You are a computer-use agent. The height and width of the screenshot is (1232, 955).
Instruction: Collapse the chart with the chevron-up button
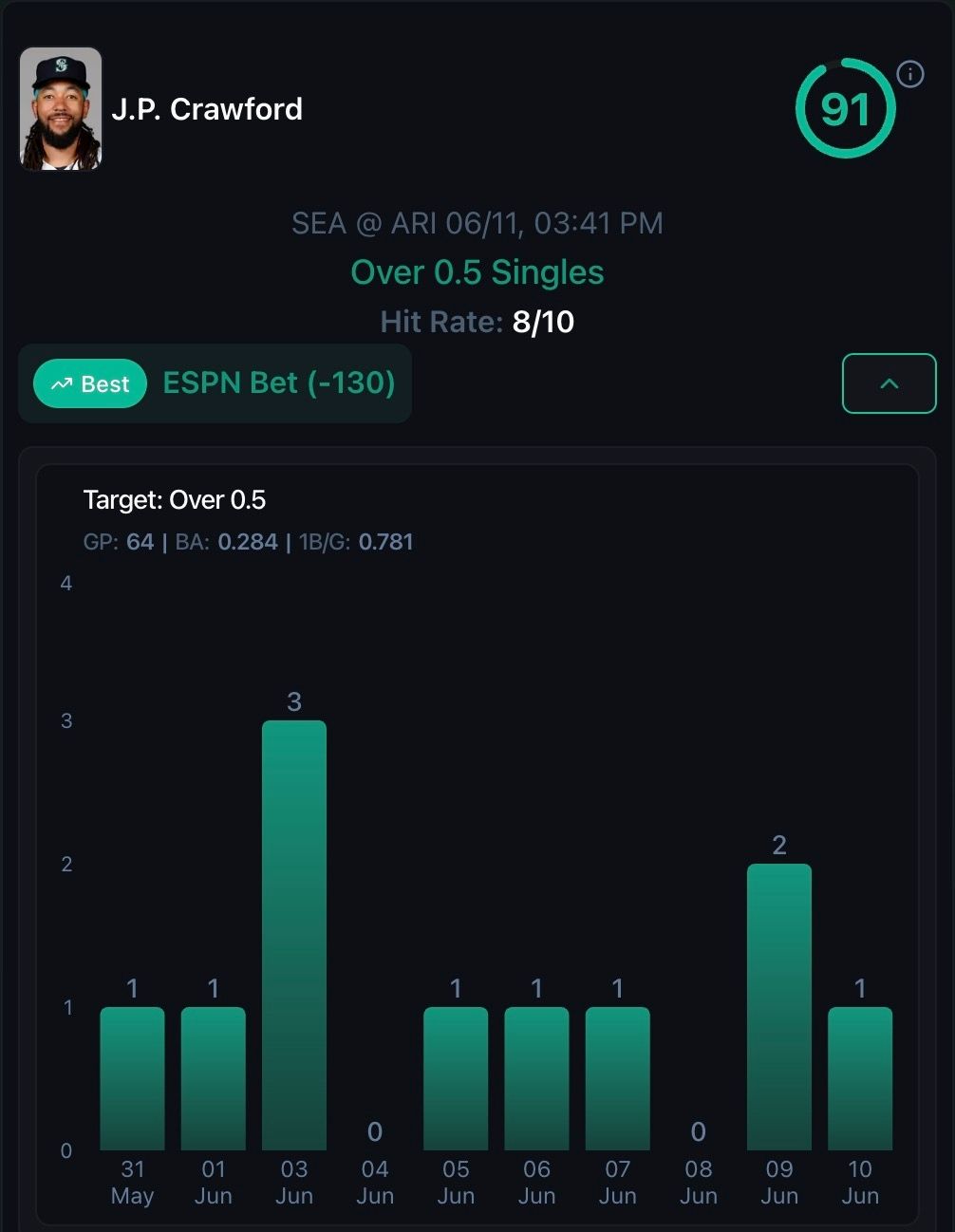click(889, 383)
